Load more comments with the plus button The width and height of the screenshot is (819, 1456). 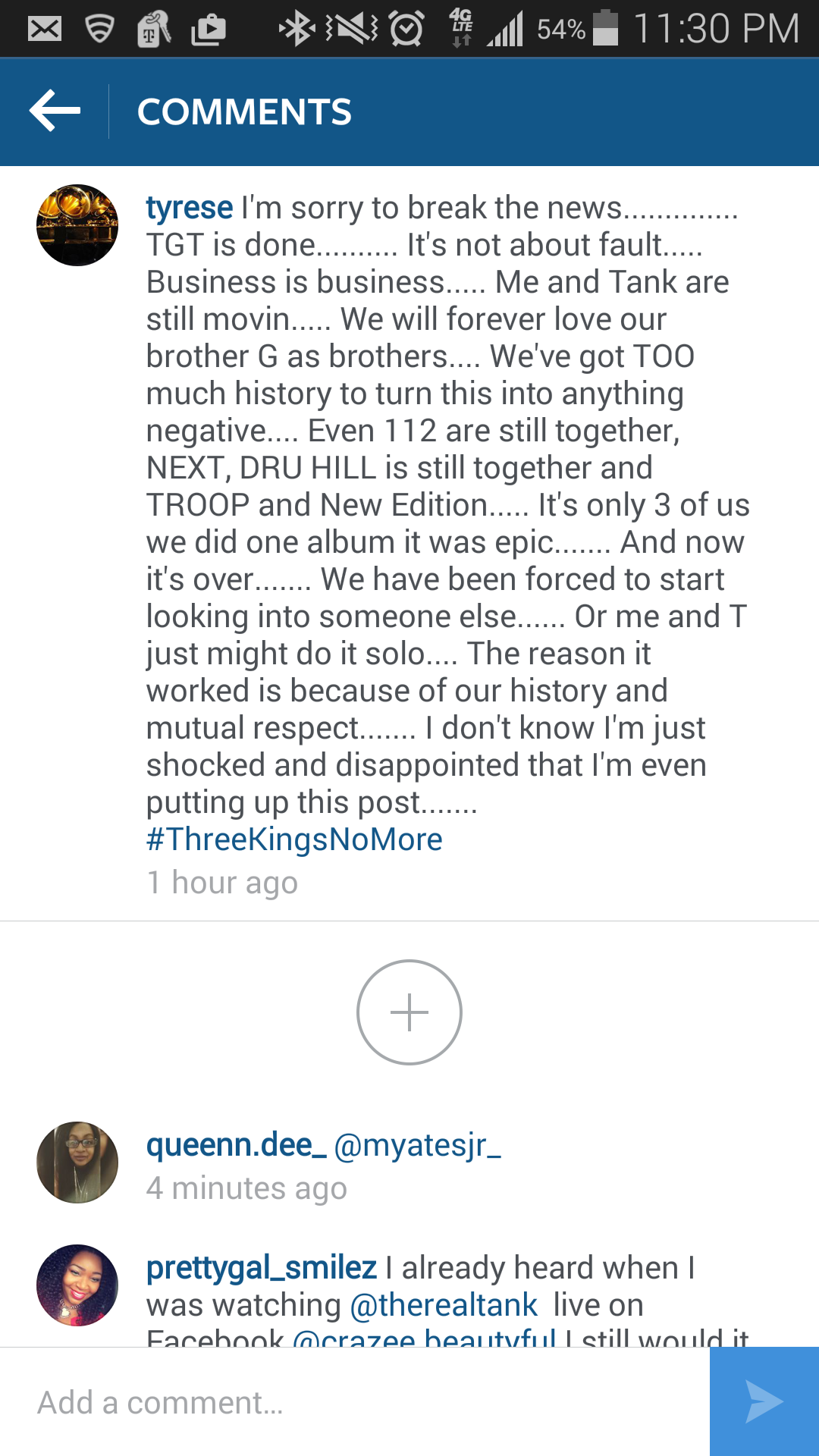click(x=409, y=1012)
